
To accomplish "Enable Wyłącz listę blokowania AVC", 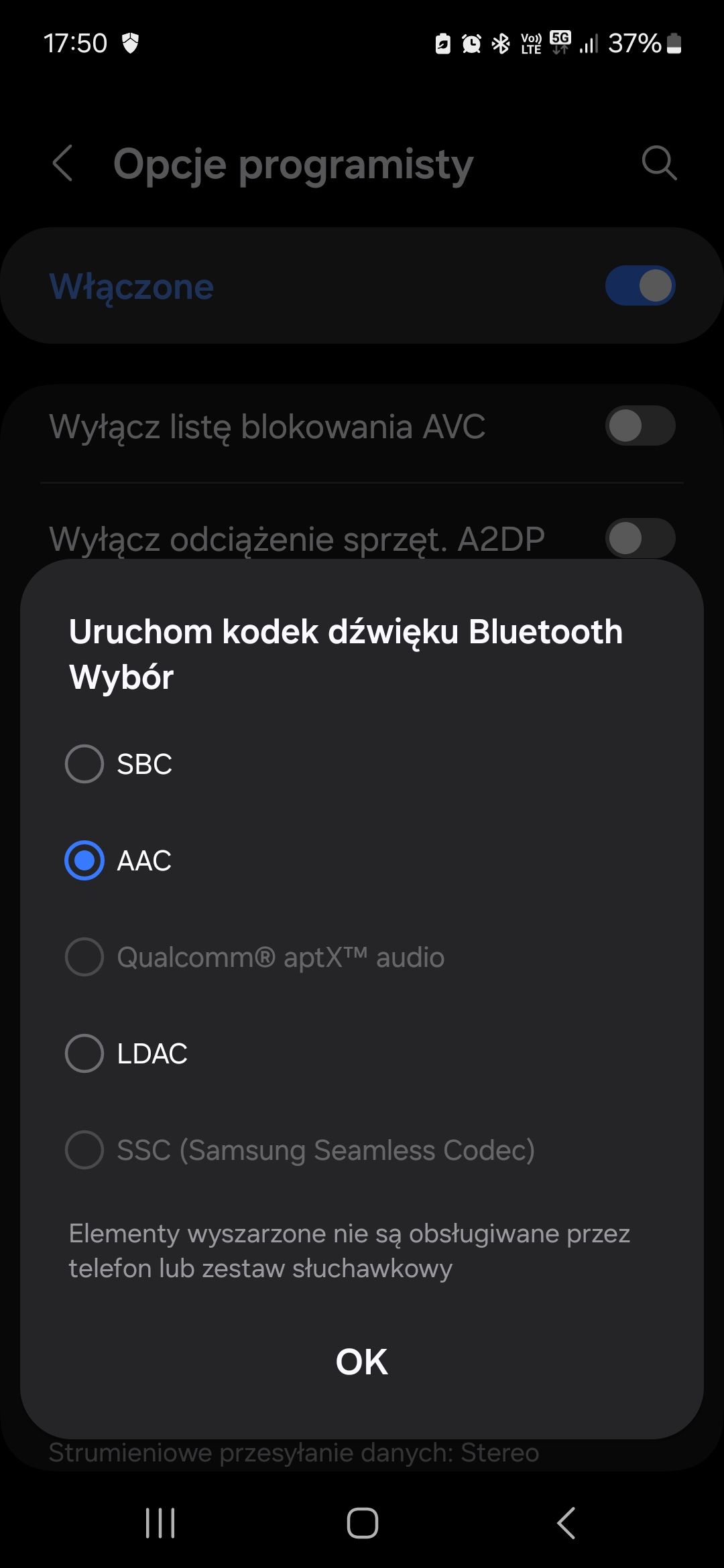I will [x=640, y=426].
